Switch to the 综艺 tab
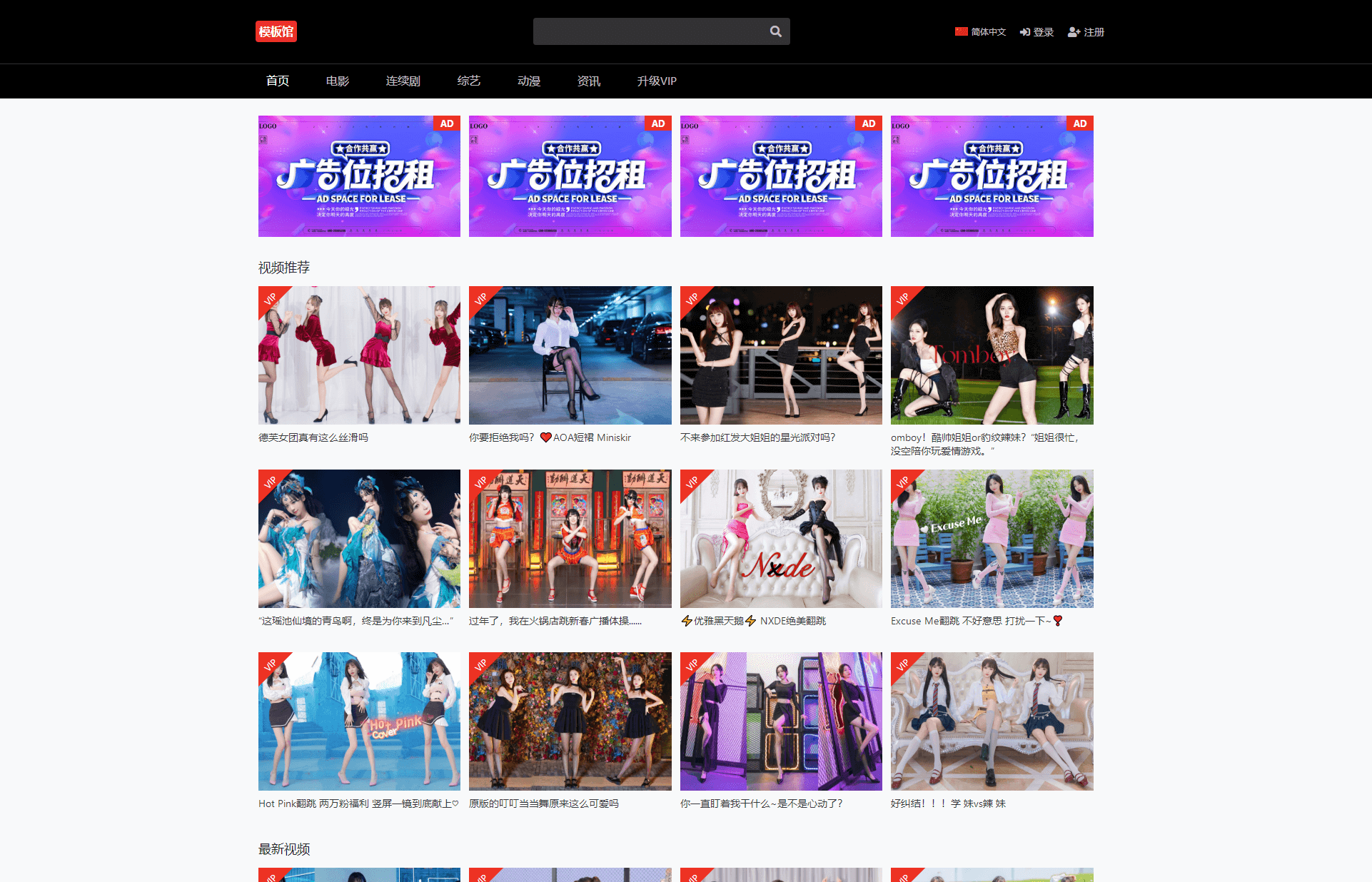This screenshot has width=1372, height=882. 468,81
